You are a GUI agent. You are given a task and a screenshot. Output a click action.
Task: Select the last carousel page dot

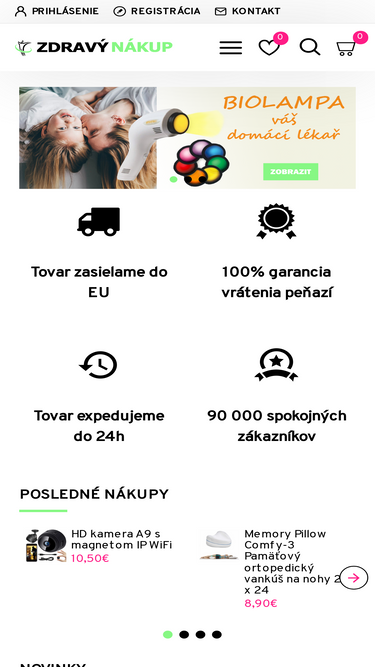coord(217,635)
